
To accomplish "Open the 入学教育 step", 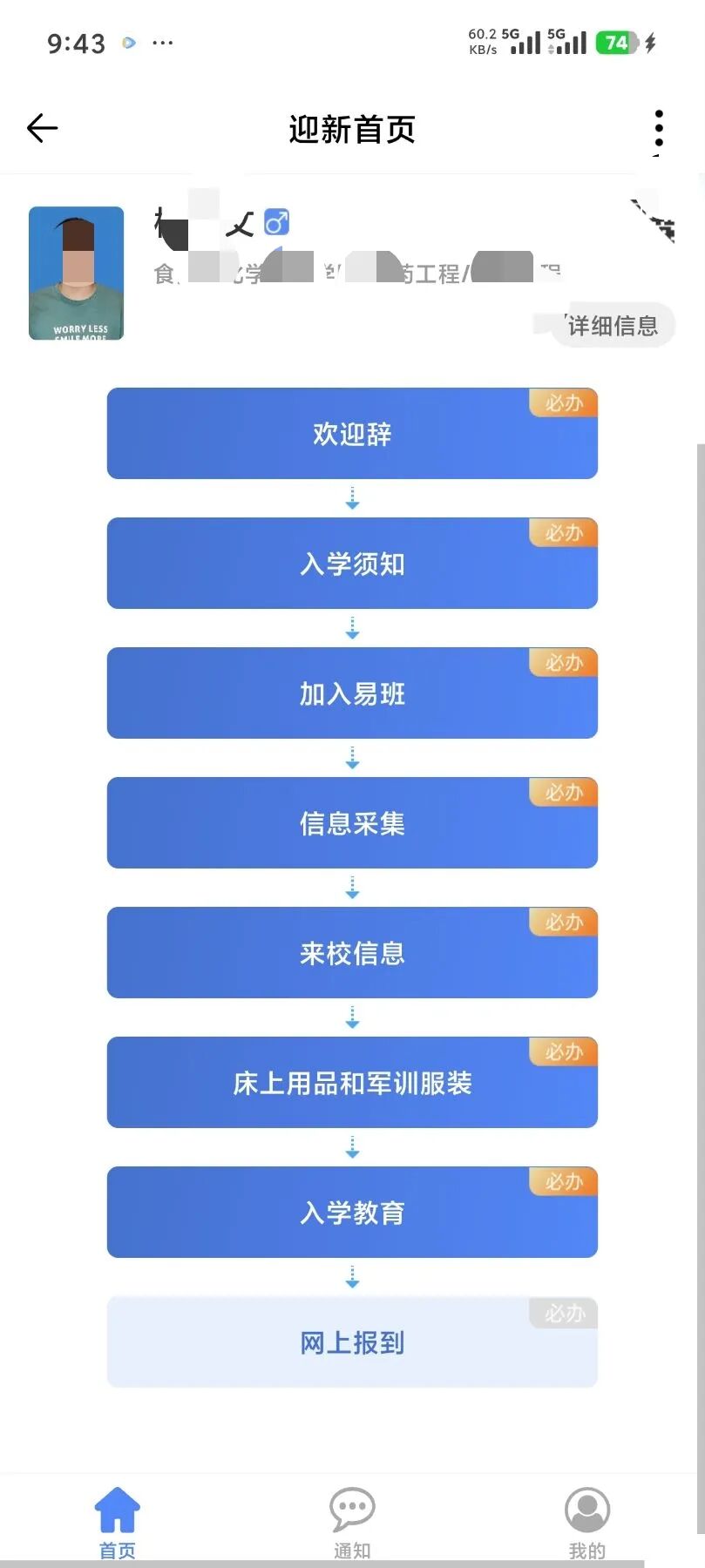I will click(352, 1213).
